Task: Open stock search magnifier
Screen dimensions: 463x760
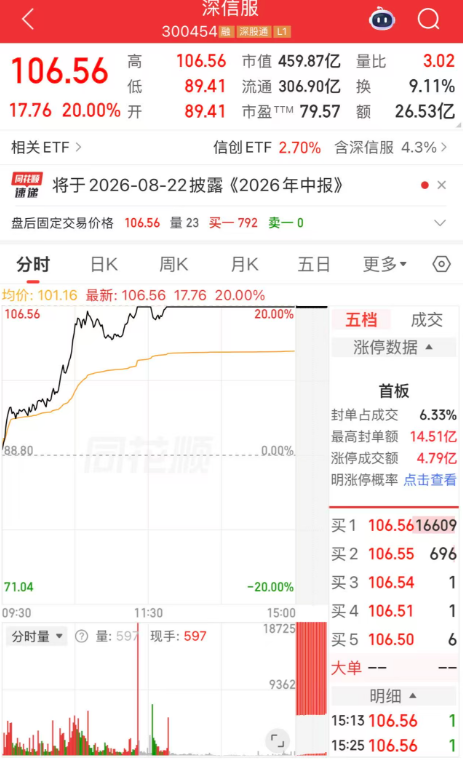Action: point(428,19)
